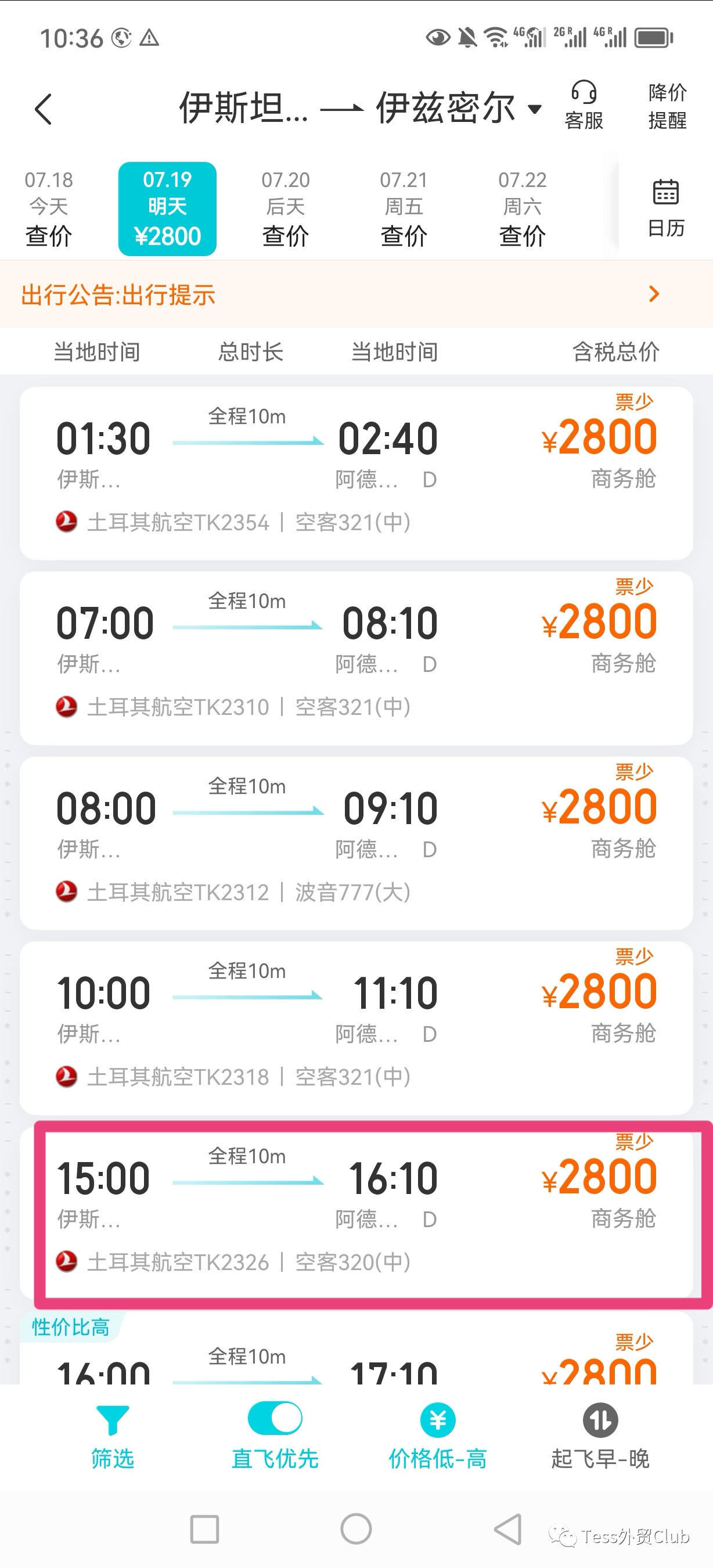The image size is (713, 1568).
Task: Open the 07:00 flight TK2310
Action: coord(356,658)
